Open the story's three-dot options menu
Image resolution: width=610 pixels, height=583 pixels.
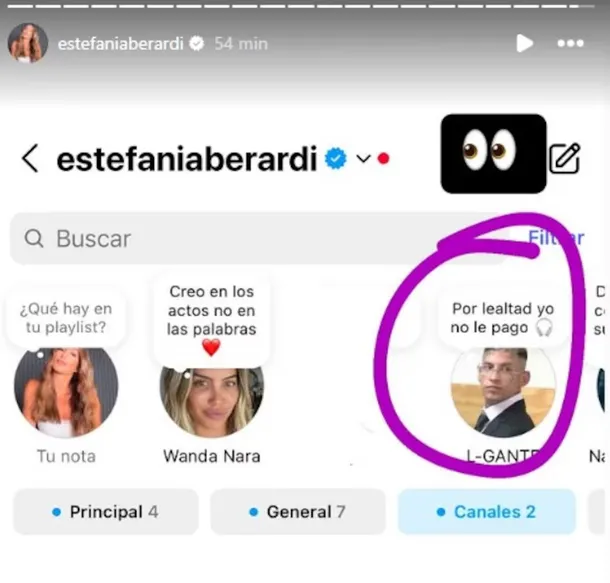[x=570, y=43]
